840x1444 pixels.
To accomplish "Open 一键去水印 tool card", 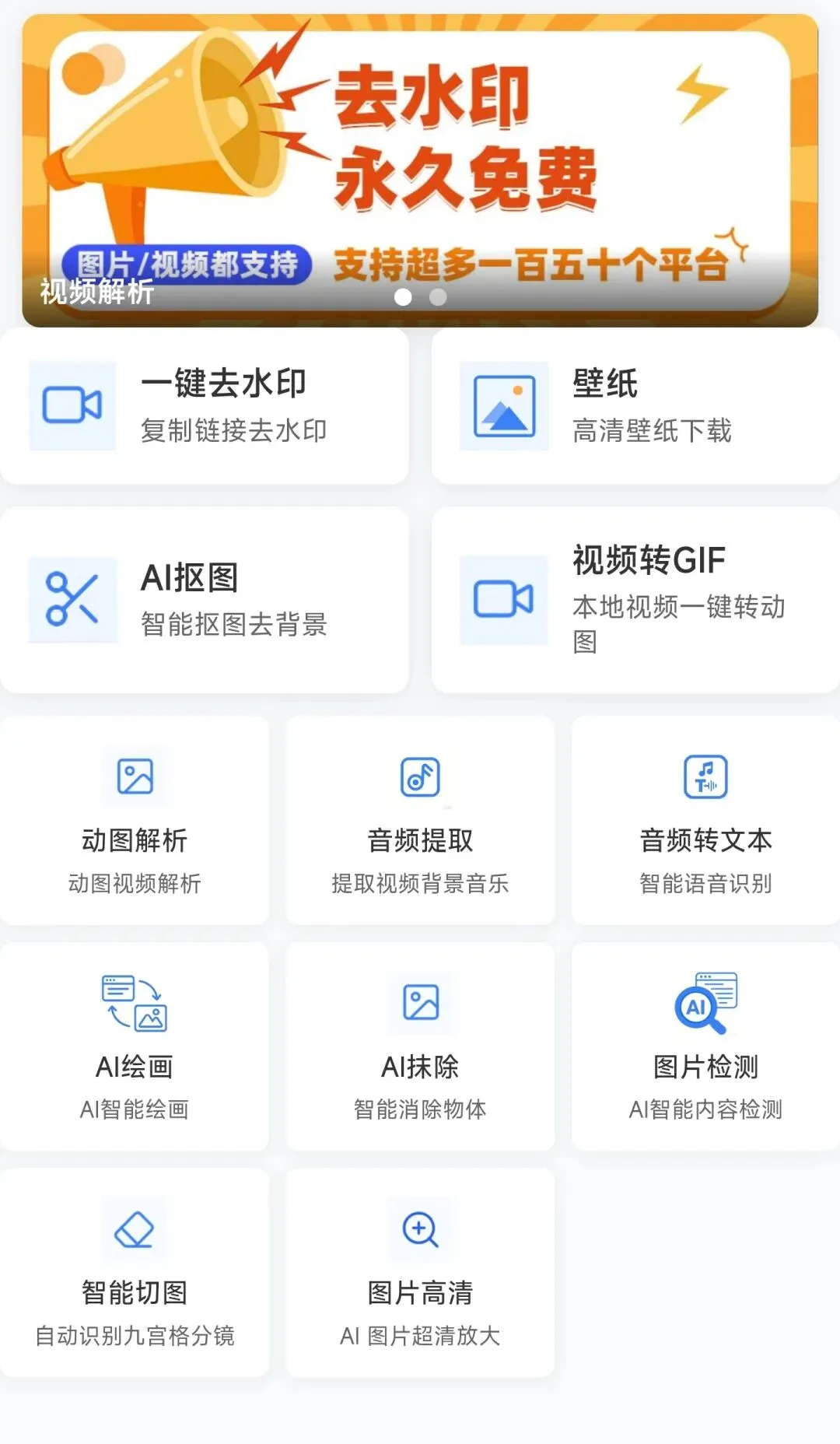I will click(x=205, y=406).
